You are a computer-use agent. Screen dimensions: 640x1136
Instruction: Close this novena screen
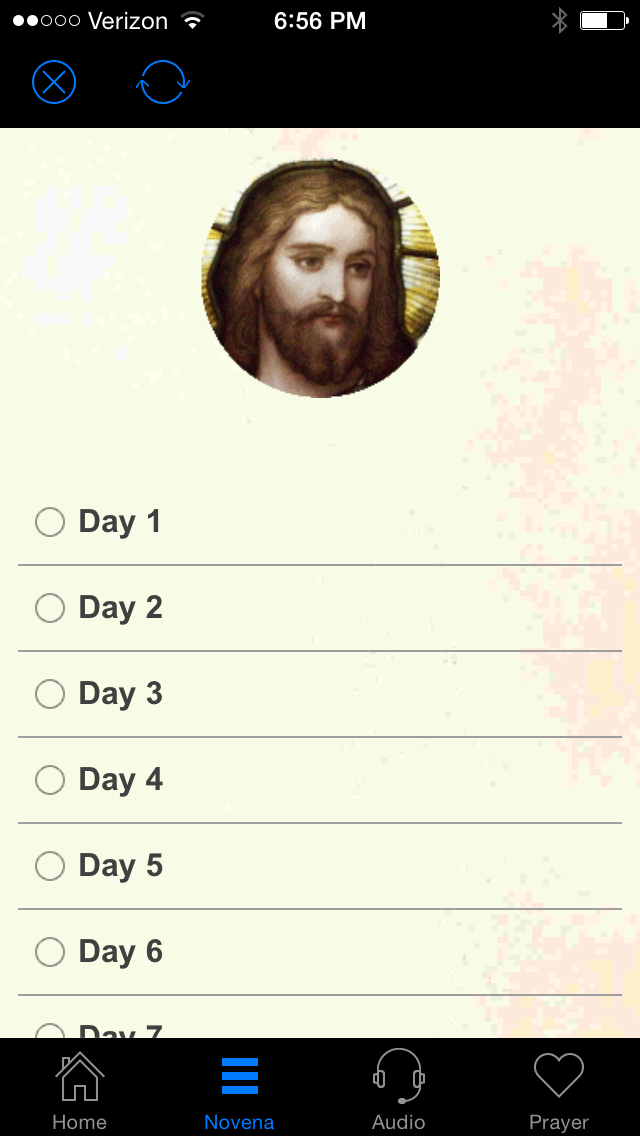point(54,82)
